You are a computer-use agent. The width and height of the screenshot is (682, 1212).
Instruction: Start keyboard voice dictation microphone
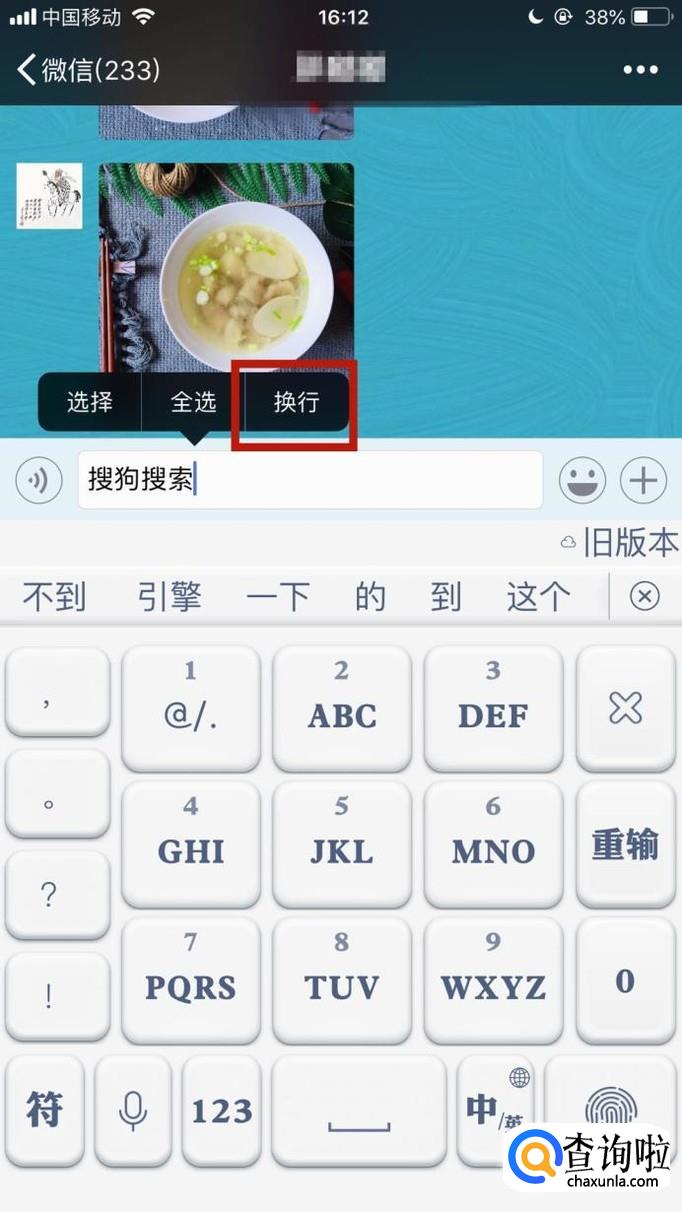[x=133, y=1110]
